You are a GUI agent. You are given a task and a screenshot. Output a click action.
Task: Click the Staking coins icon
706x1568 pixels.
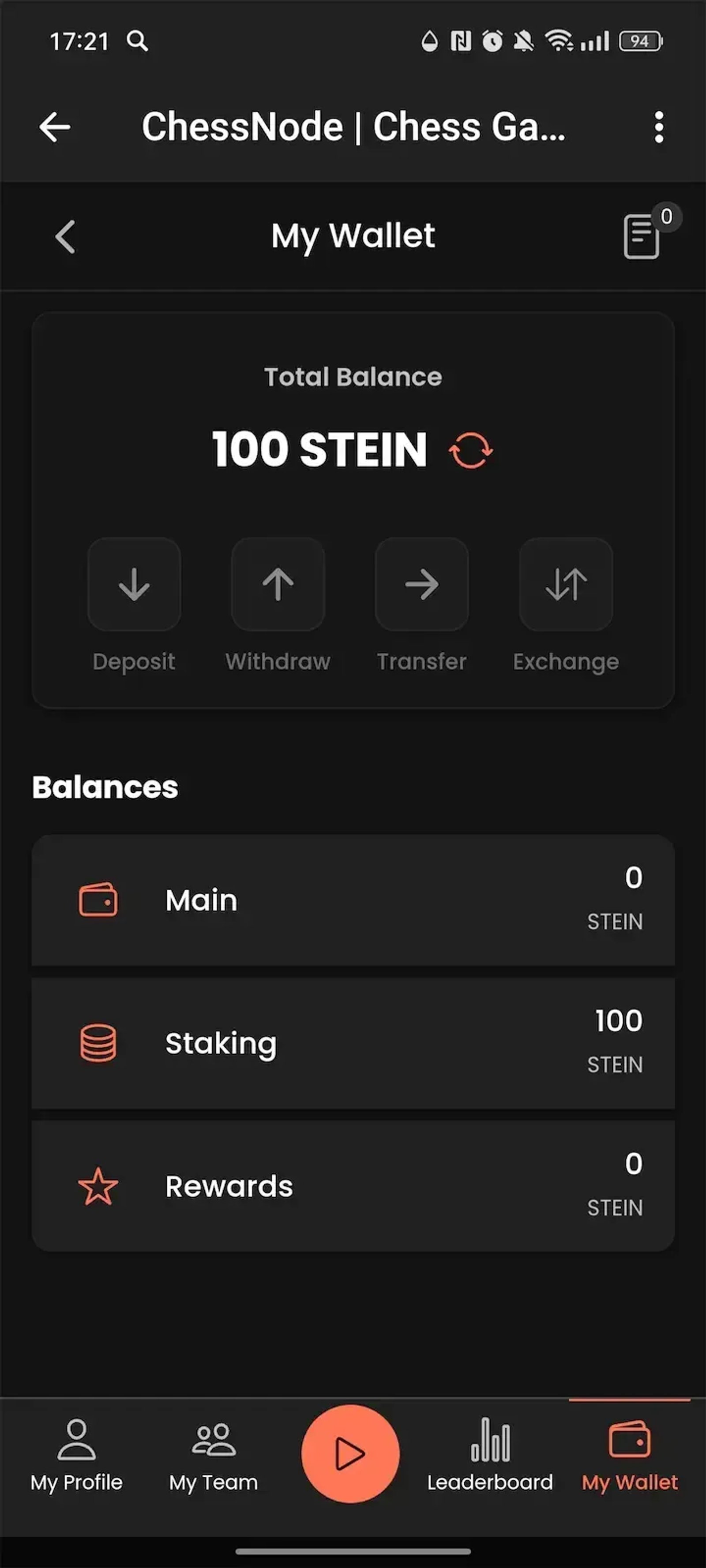(98, 1042)
